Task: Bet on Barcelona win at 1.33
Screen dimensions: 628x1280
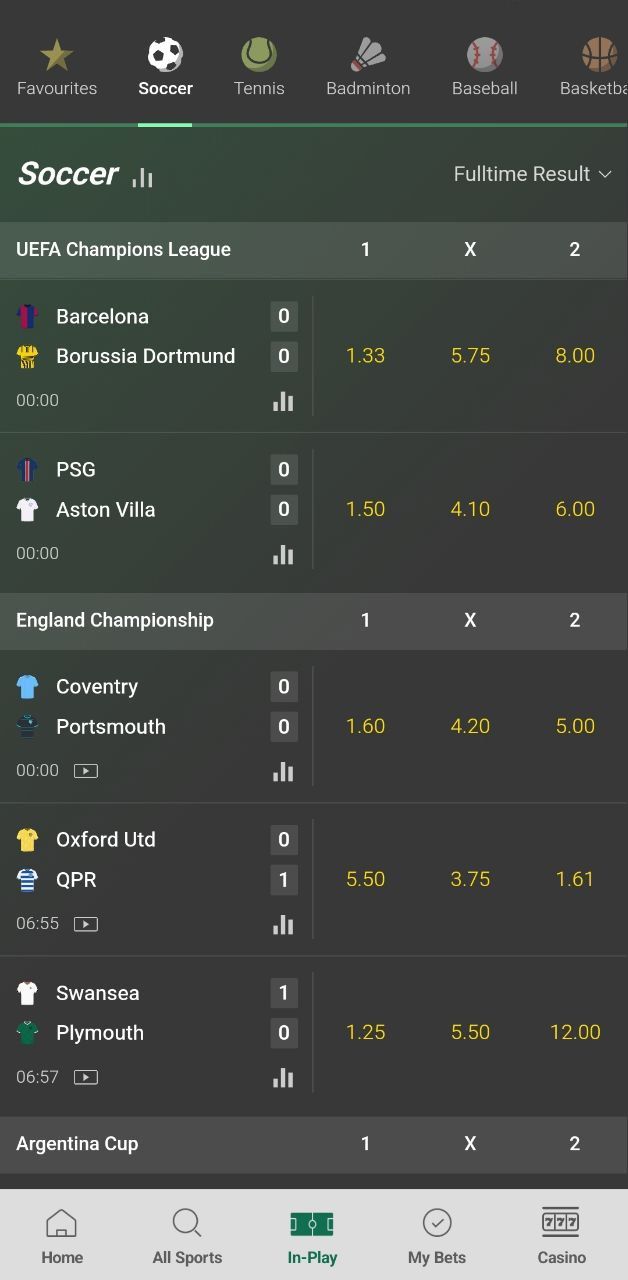Action: pyautogui.click(x=365, y=356)
